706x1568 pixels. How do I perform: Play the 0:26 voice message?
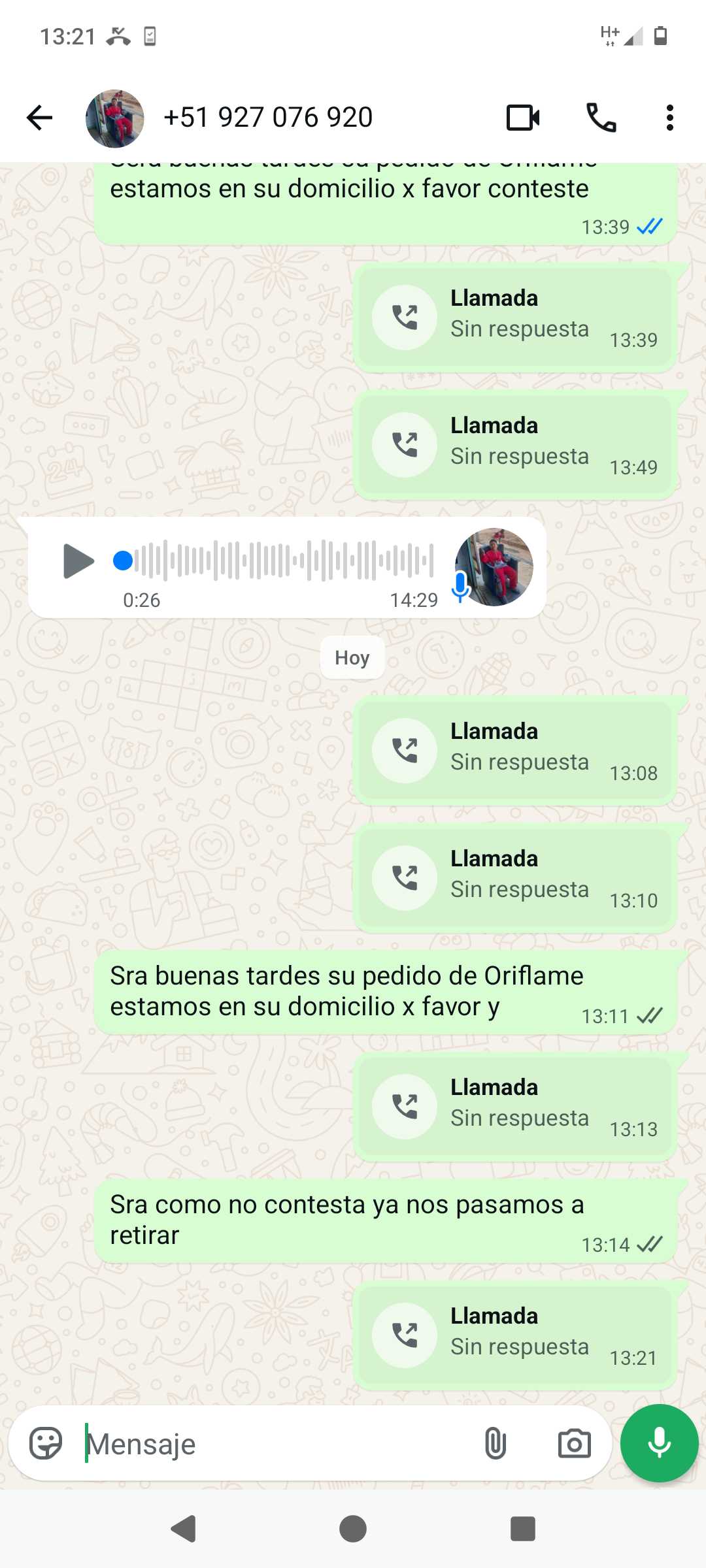[x=78, y=561]
